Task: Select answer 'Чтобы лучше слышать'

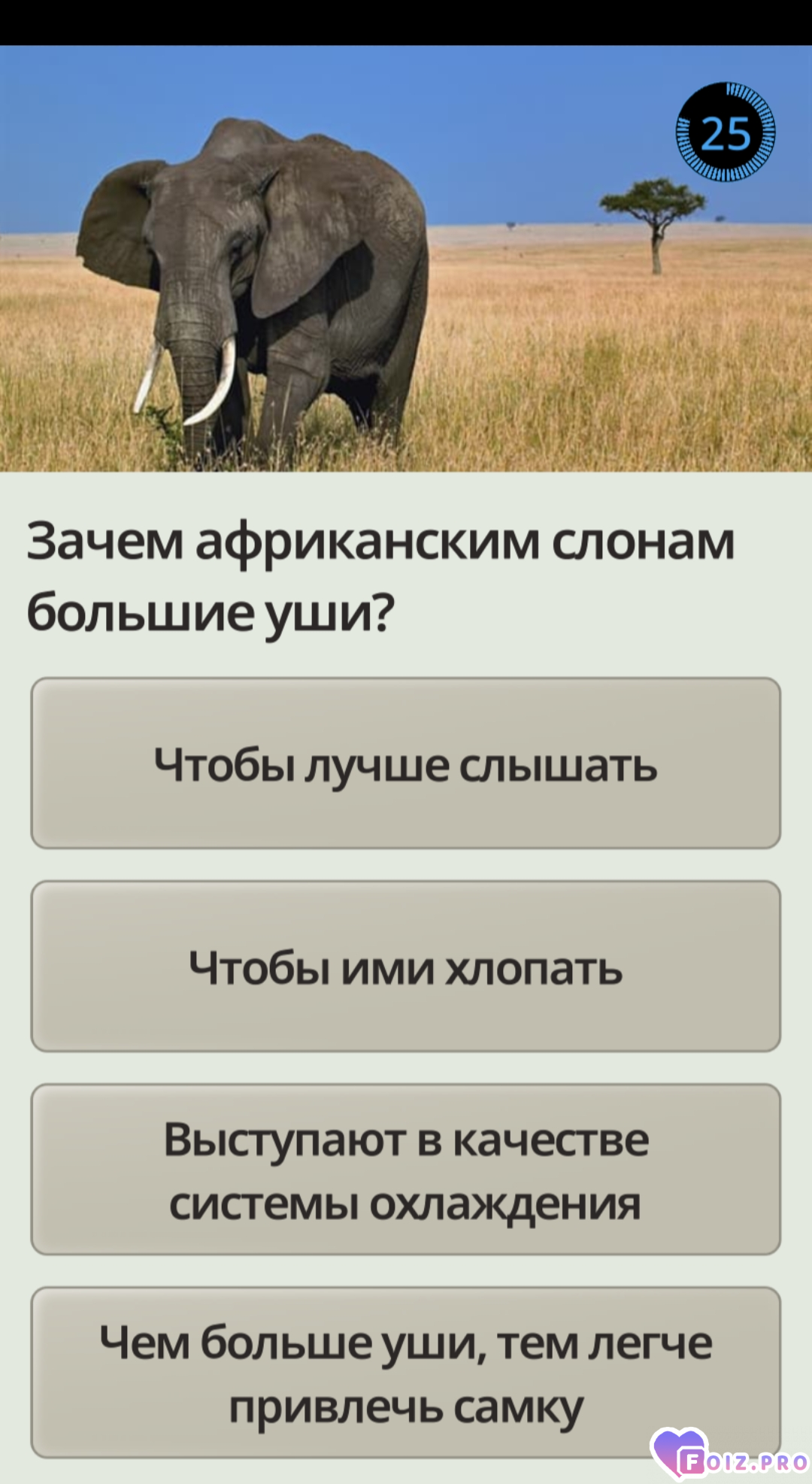Action: [x=405, y=763]
